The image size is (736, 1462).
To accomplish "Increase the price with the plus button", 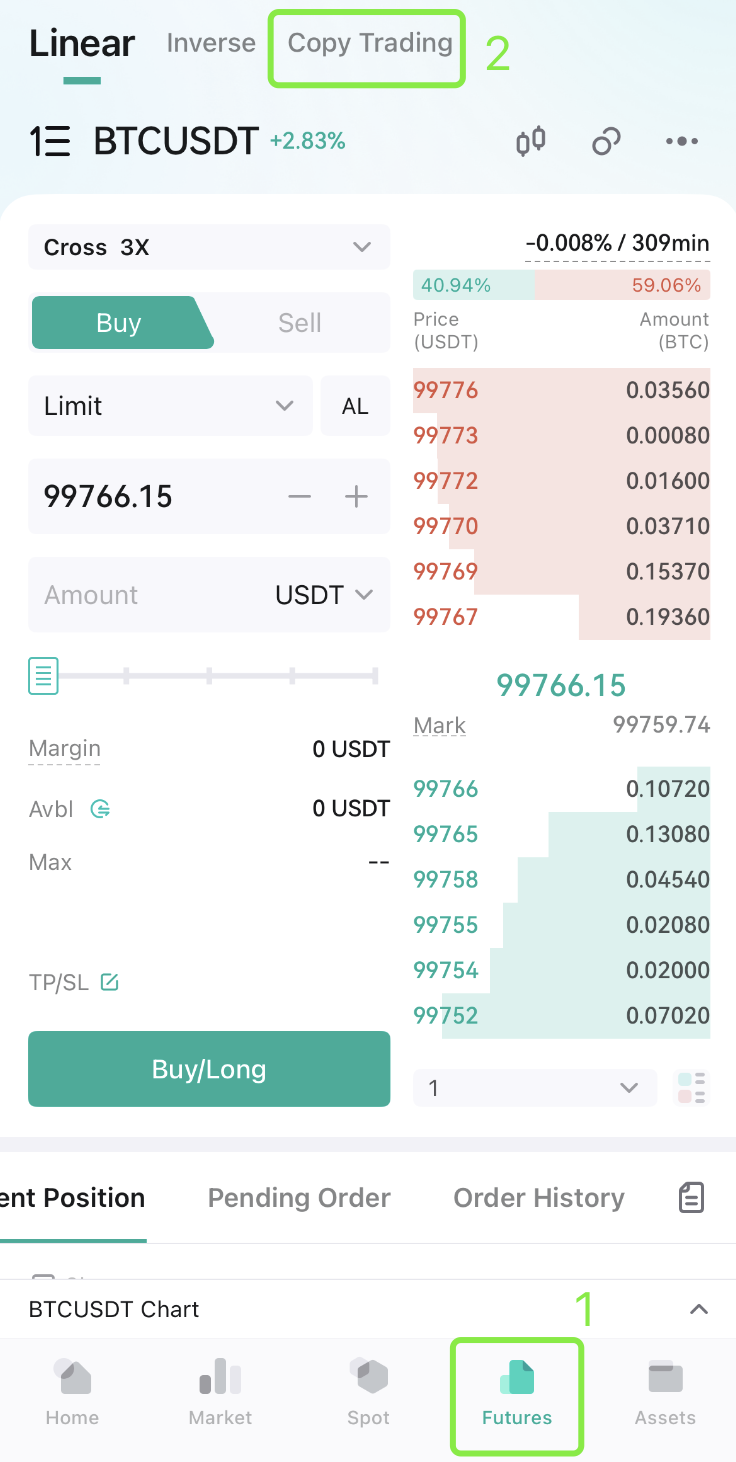I will [357, 496].
